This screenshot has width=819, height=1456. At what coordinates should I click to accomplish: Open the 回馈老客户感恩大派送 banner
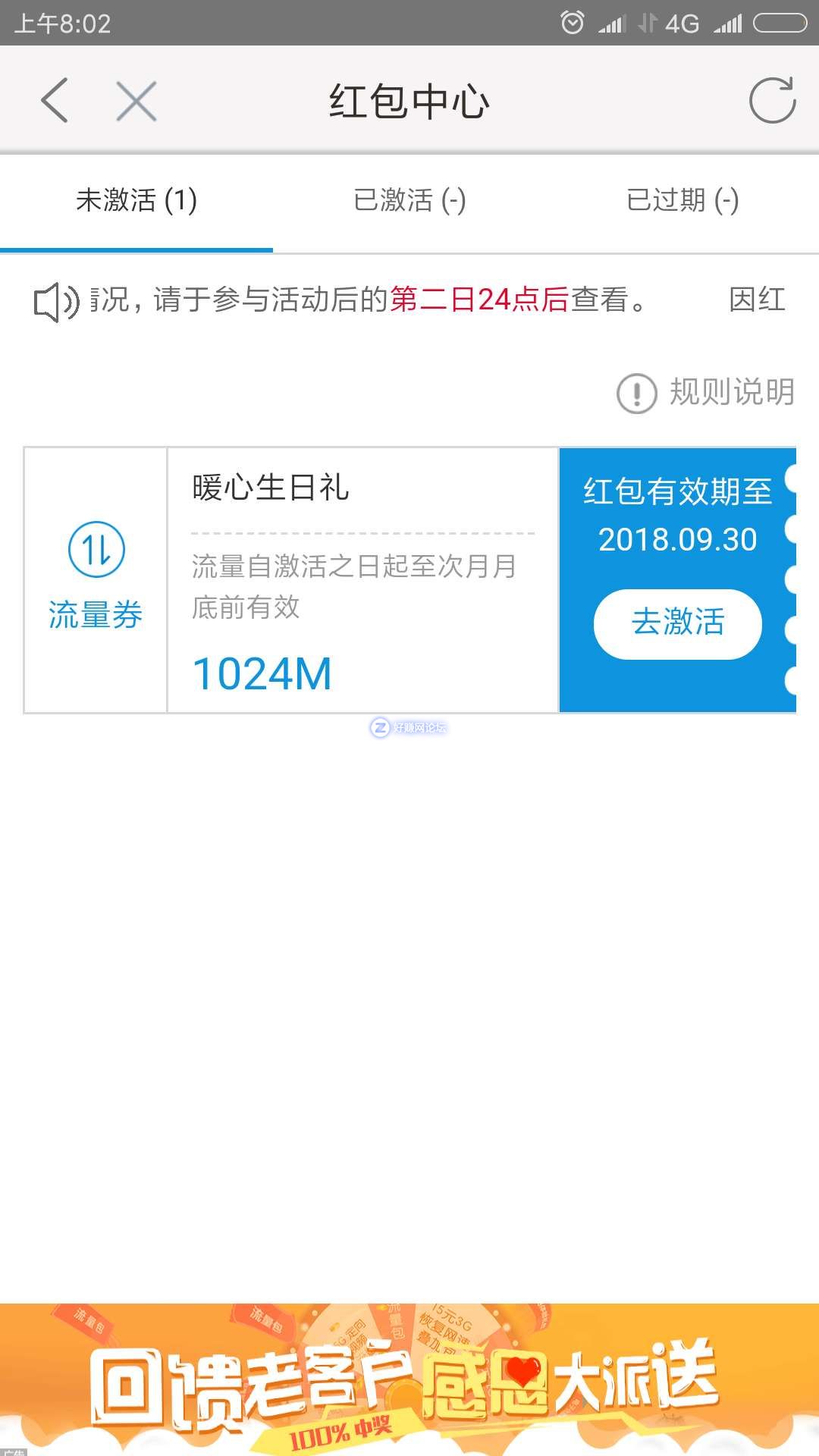click(x=409, y=1379)
